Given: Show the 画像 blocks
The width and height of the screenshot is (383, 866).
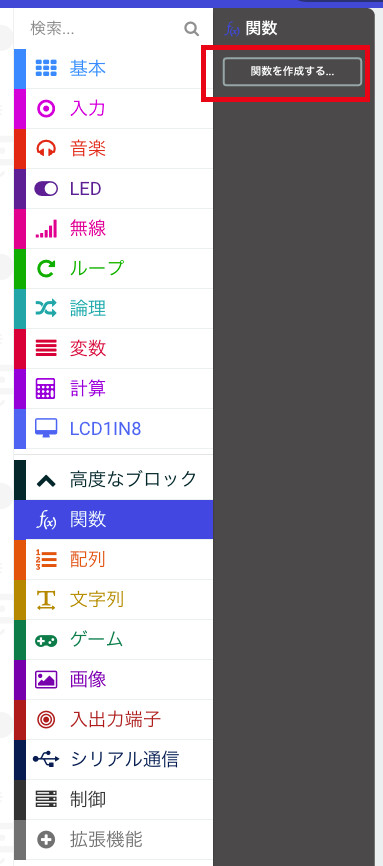Looking at the screenshot, I should click(113, 679).
